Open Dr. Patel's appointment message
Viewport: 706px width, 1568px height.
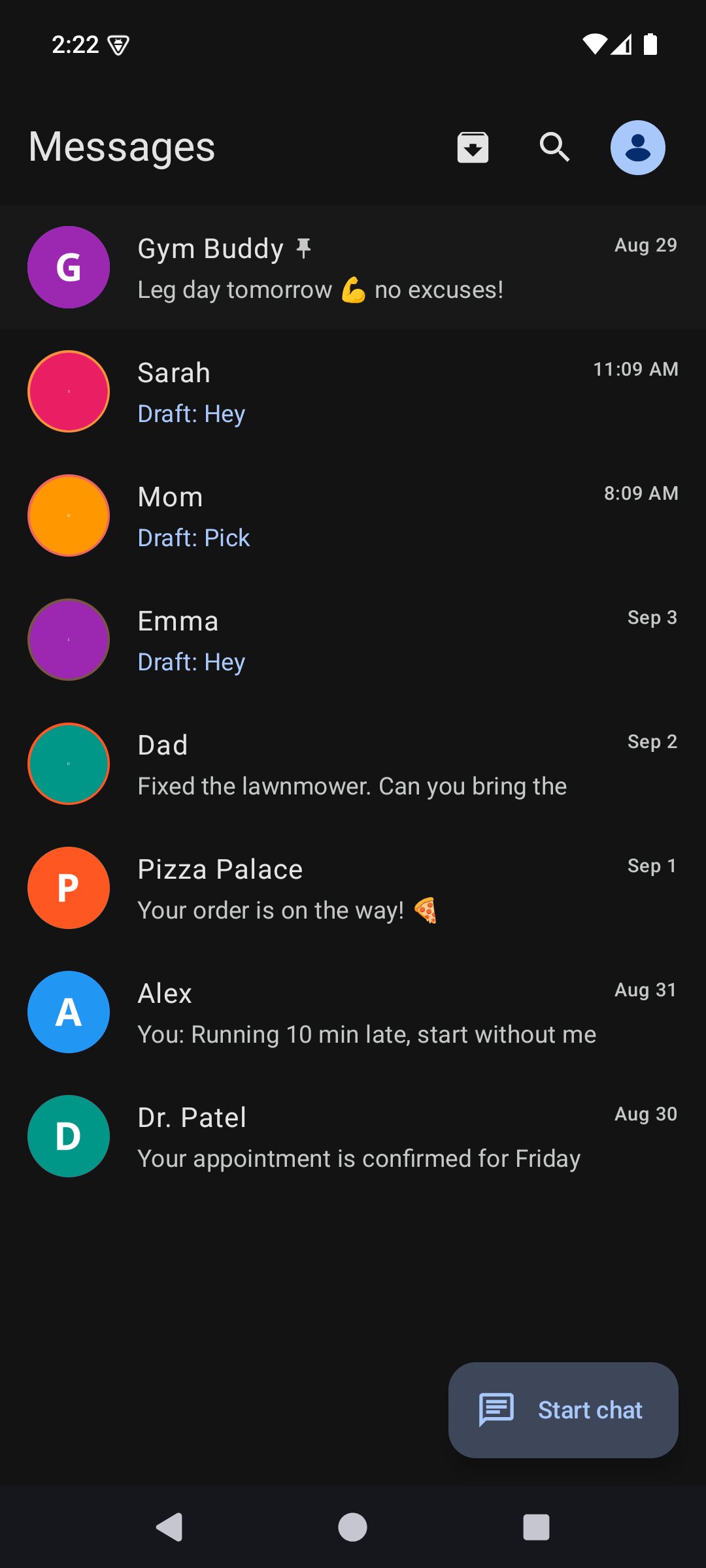[353, 1136]
